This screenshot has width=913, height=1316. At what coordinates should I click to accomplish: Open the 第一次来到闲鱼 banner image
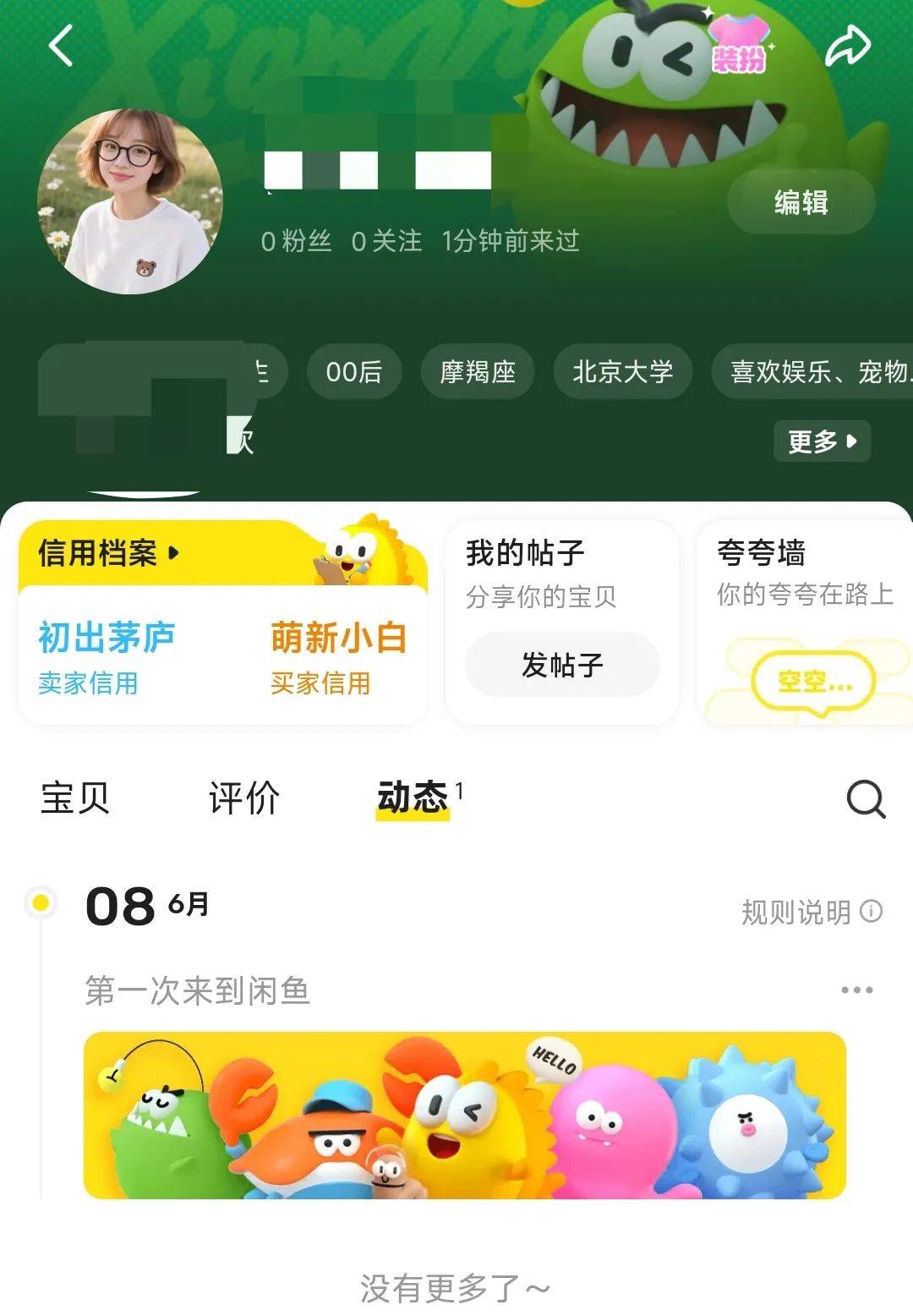coord(464,1115)
